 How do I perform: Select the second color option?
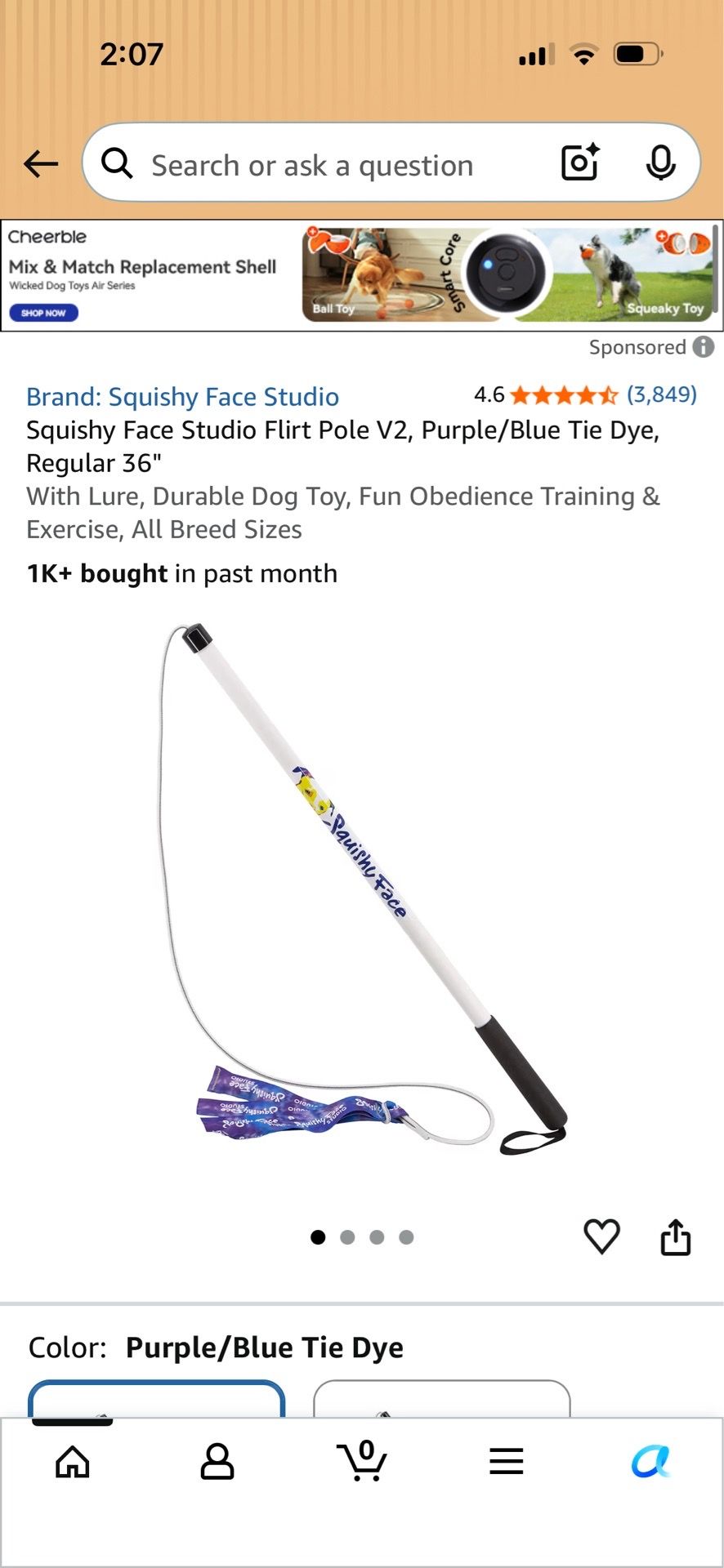[441, 1399]
